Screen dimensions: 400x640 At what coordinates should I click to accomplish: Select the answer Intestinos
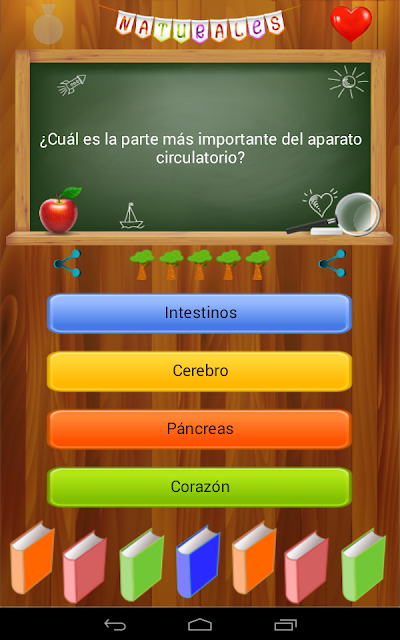[200, 313]
